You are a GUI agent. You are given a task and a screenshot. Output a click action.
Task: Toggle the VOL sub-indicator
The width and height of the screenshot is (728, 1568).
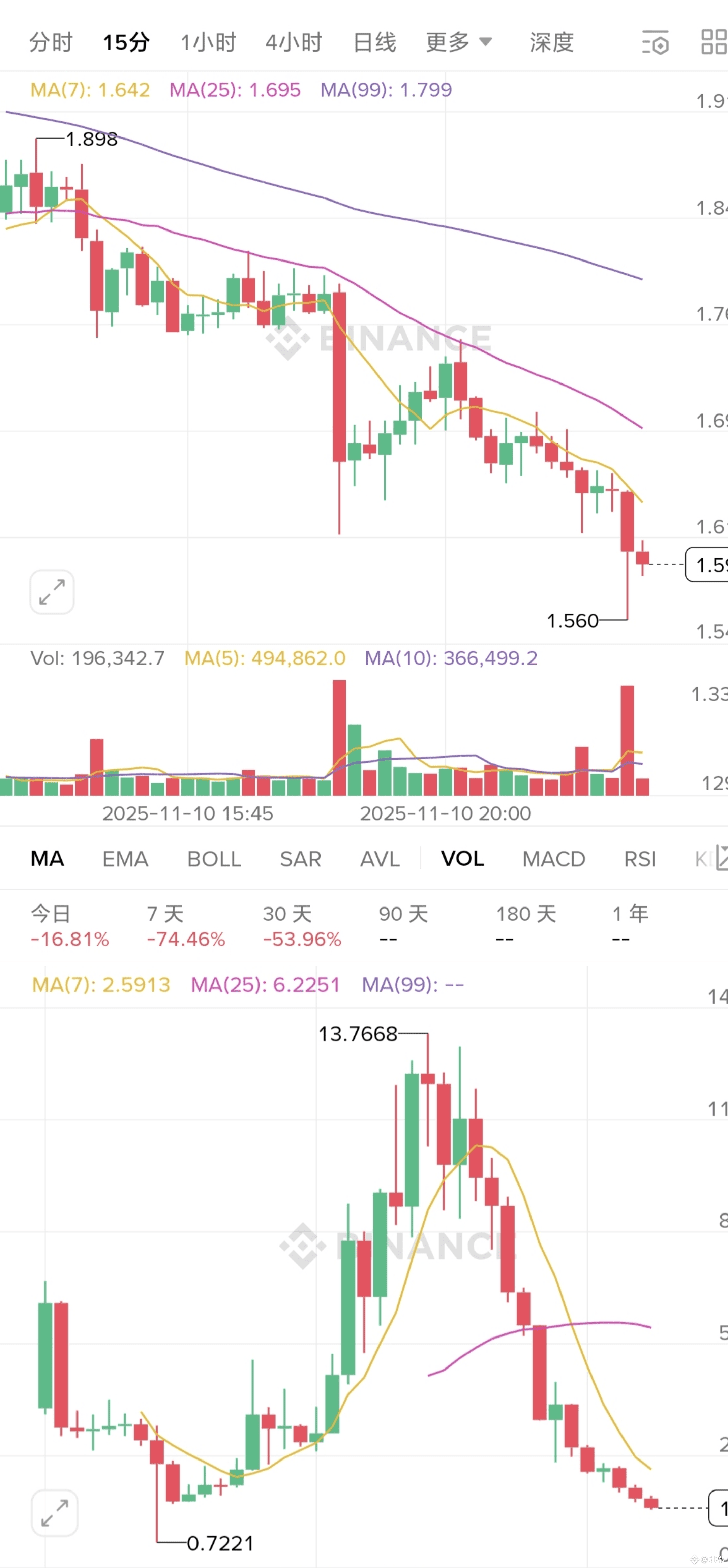pyautogui.click(x=463, y=858)
